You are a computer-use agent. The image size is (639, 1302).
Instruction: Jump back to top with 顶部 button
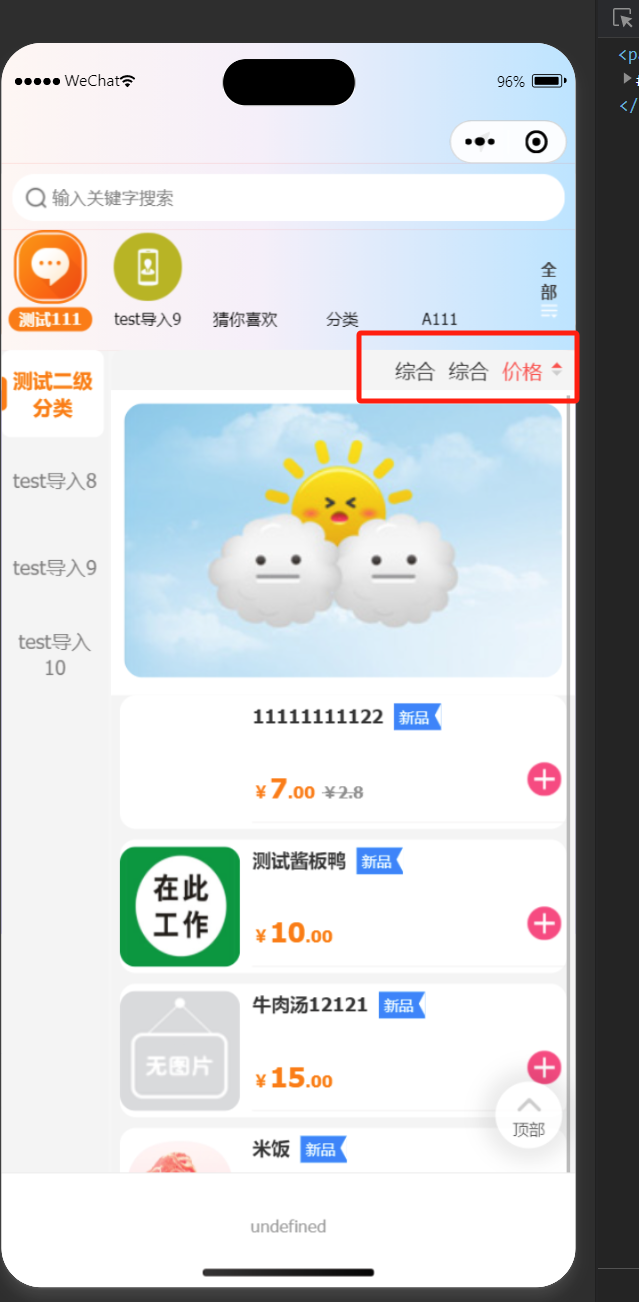(528, 1115)
